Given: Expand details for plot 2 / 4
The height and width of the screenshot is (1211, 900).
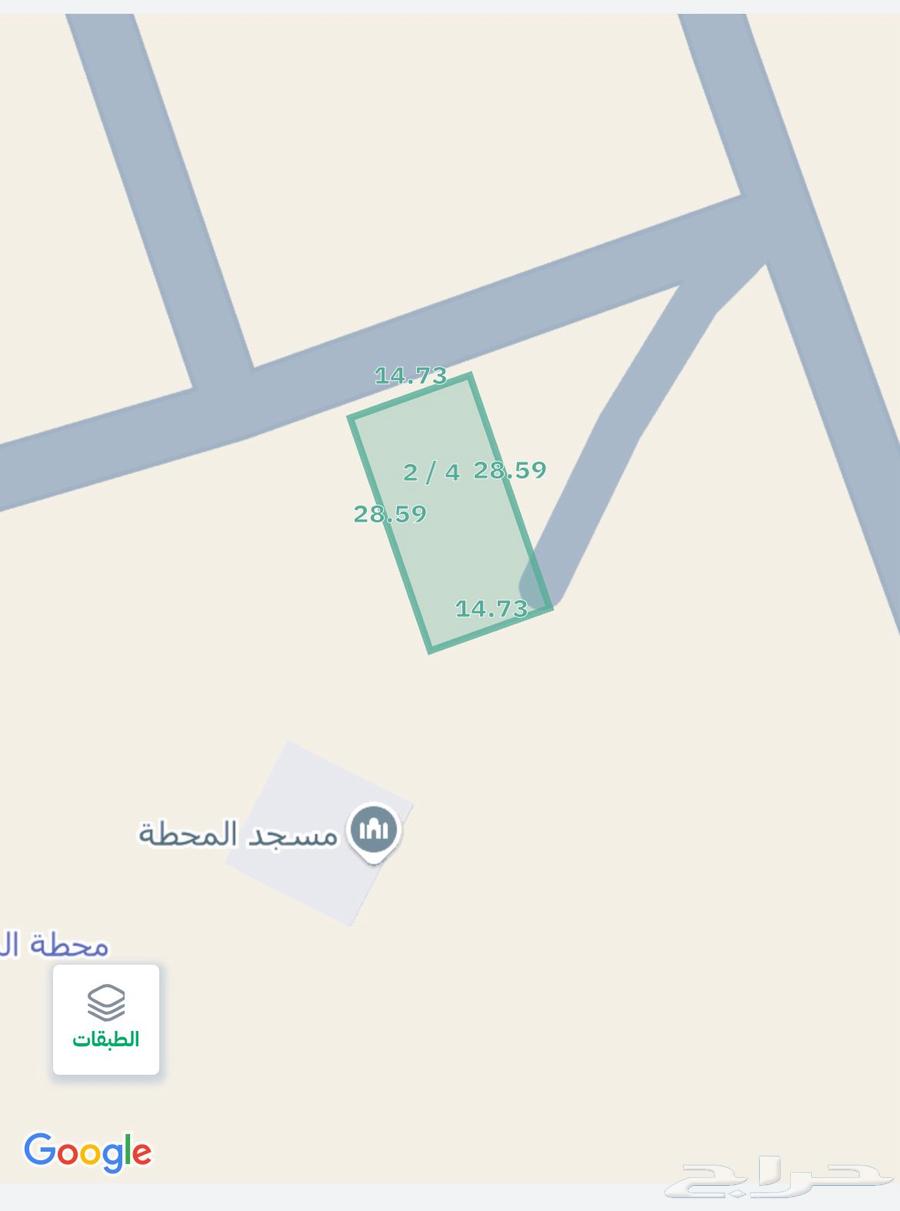Looking at the screenshot, I should coord(432,470).
